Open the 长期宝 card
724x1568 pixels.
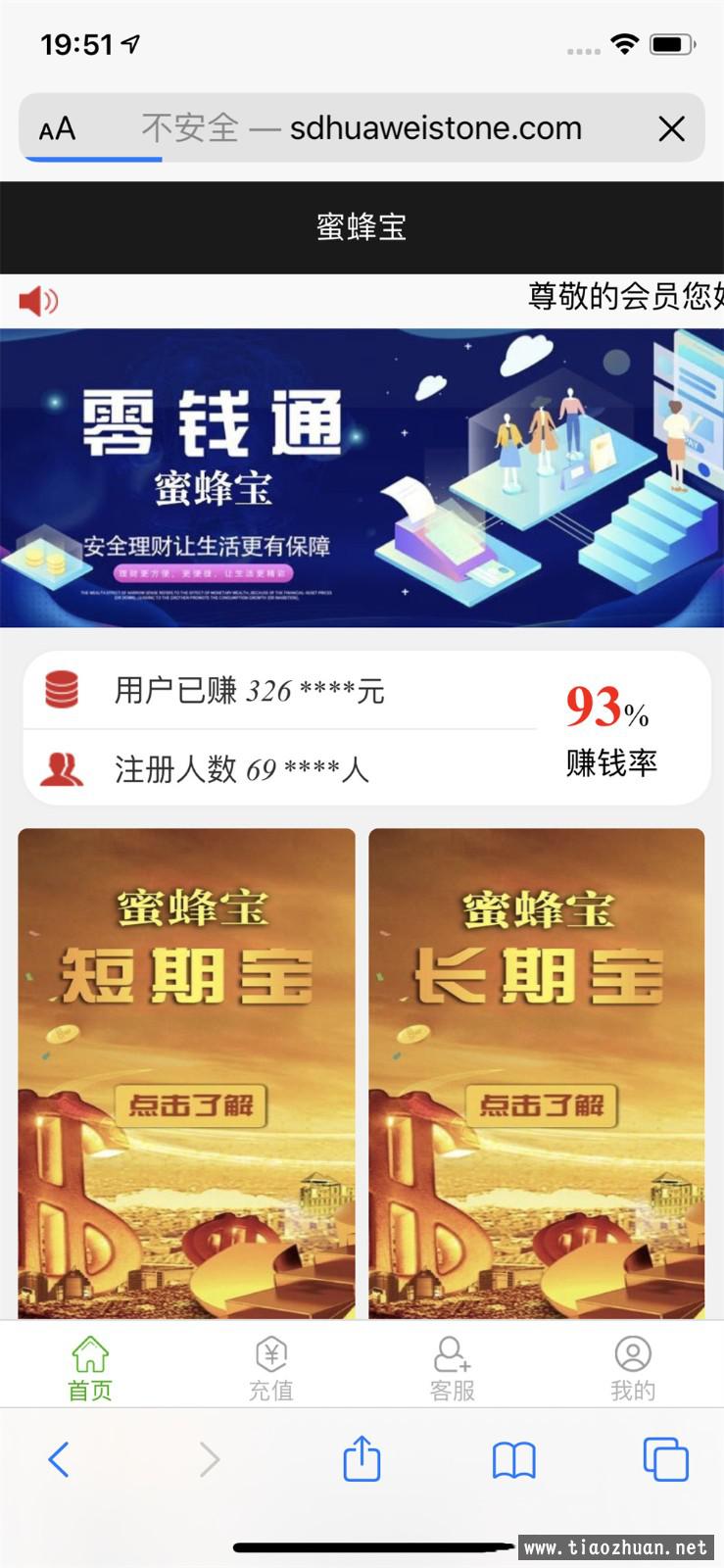coord(537,1073)
